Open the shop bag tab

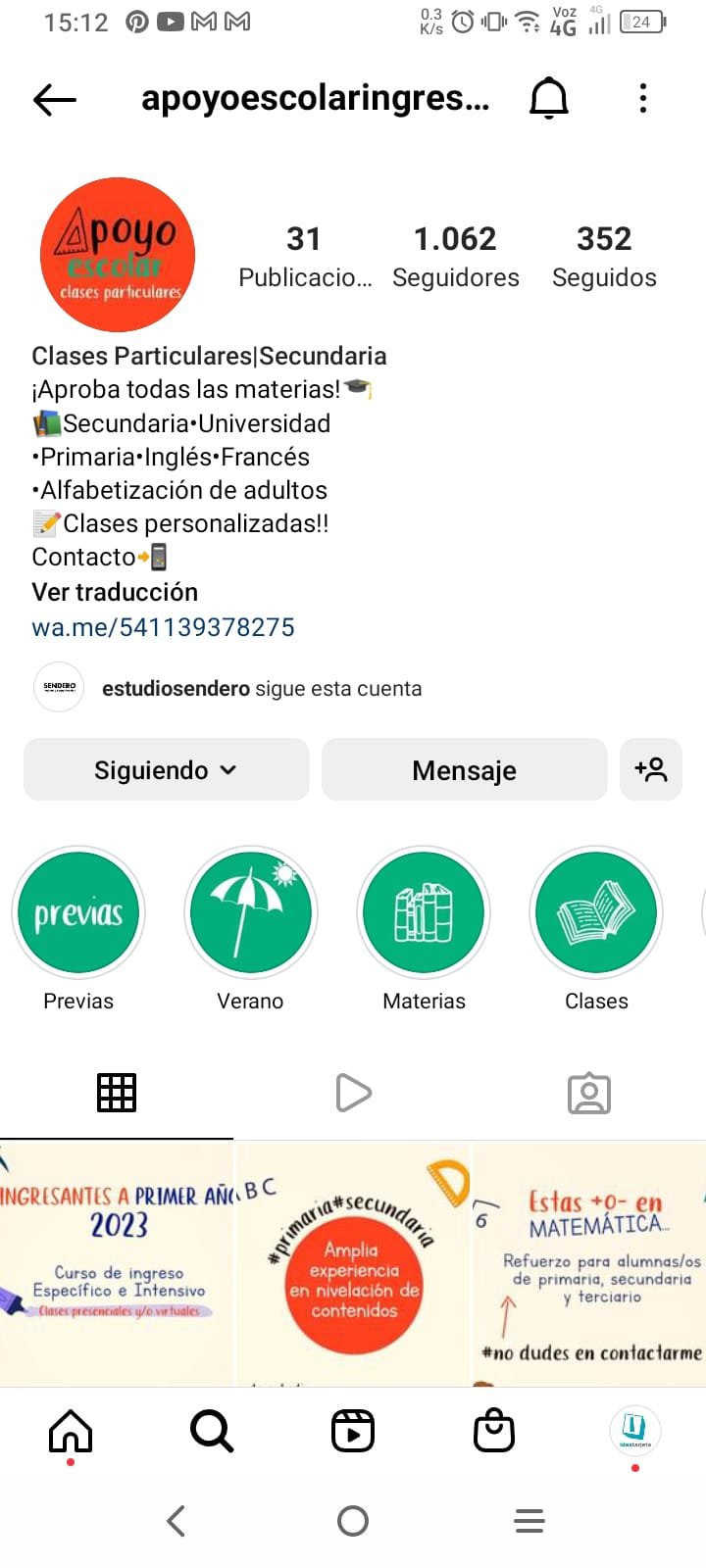click(494, 1432)
